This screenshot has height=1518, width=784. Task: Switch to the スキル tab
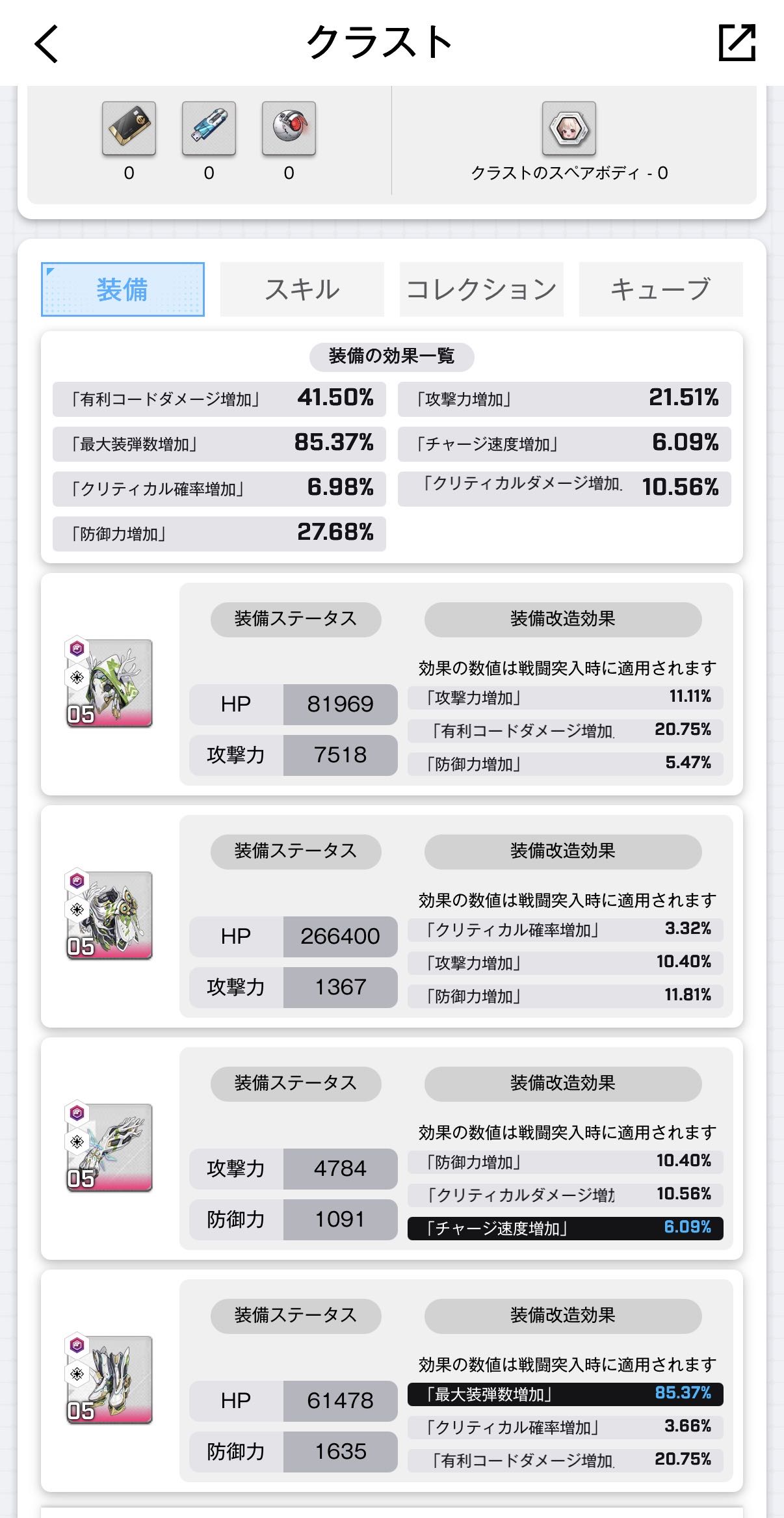pos(302,289)
